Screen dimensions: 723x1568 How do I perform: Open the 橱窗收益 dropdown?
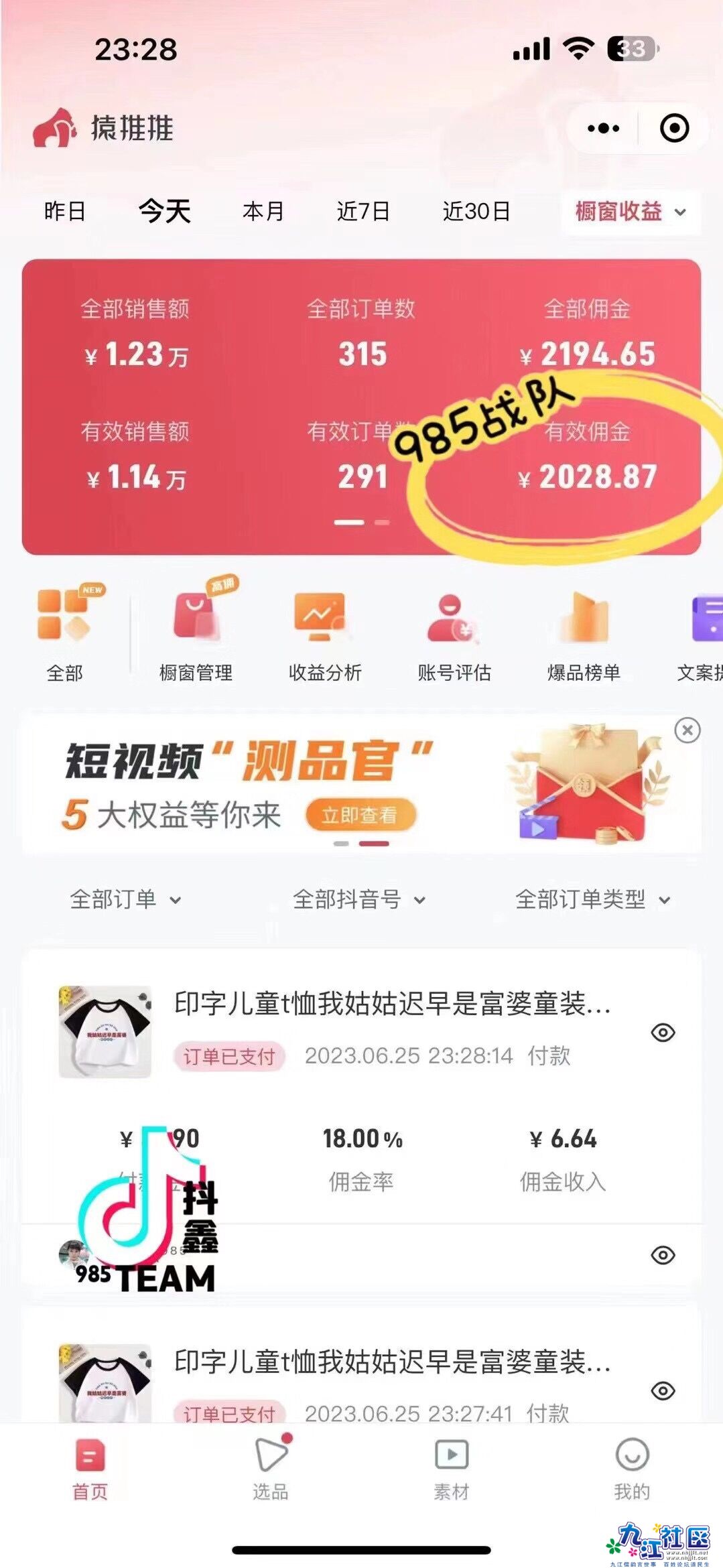629,212
